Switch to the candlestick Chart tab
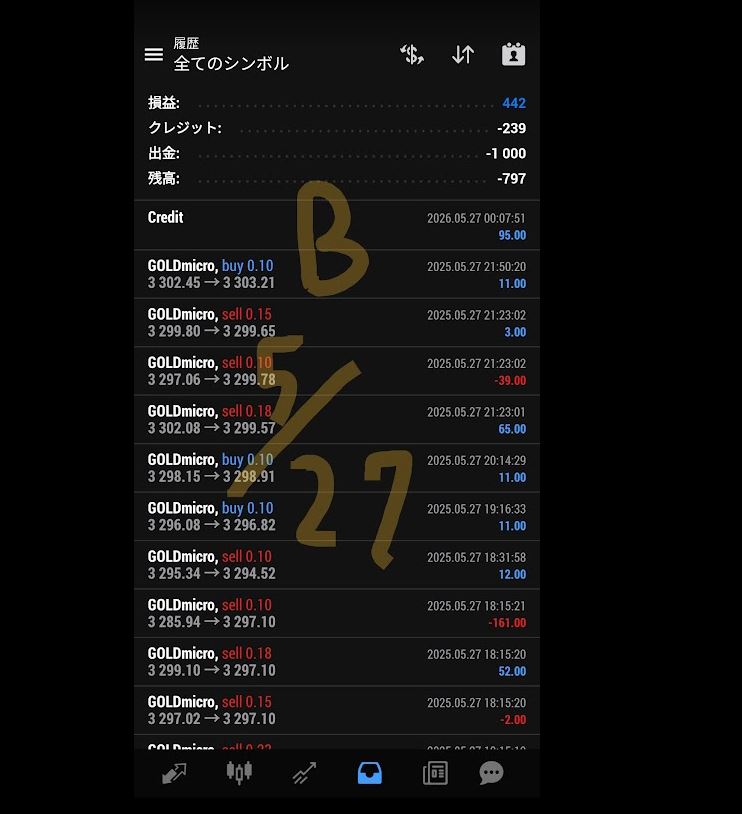Viewport: 742px width, 814px height. (239, 773)
